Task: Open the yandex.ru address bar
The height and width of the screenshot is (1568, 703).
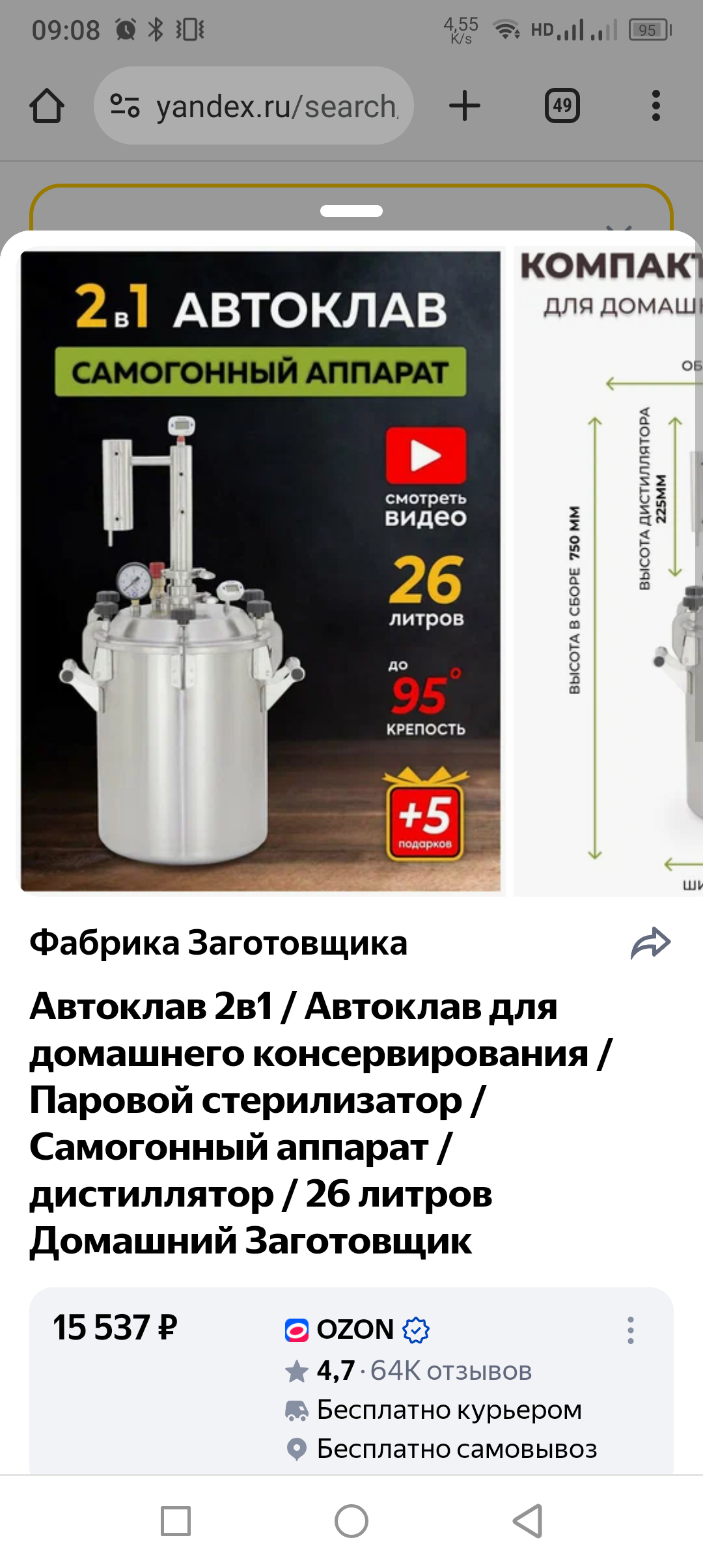Action: [254, 105]
